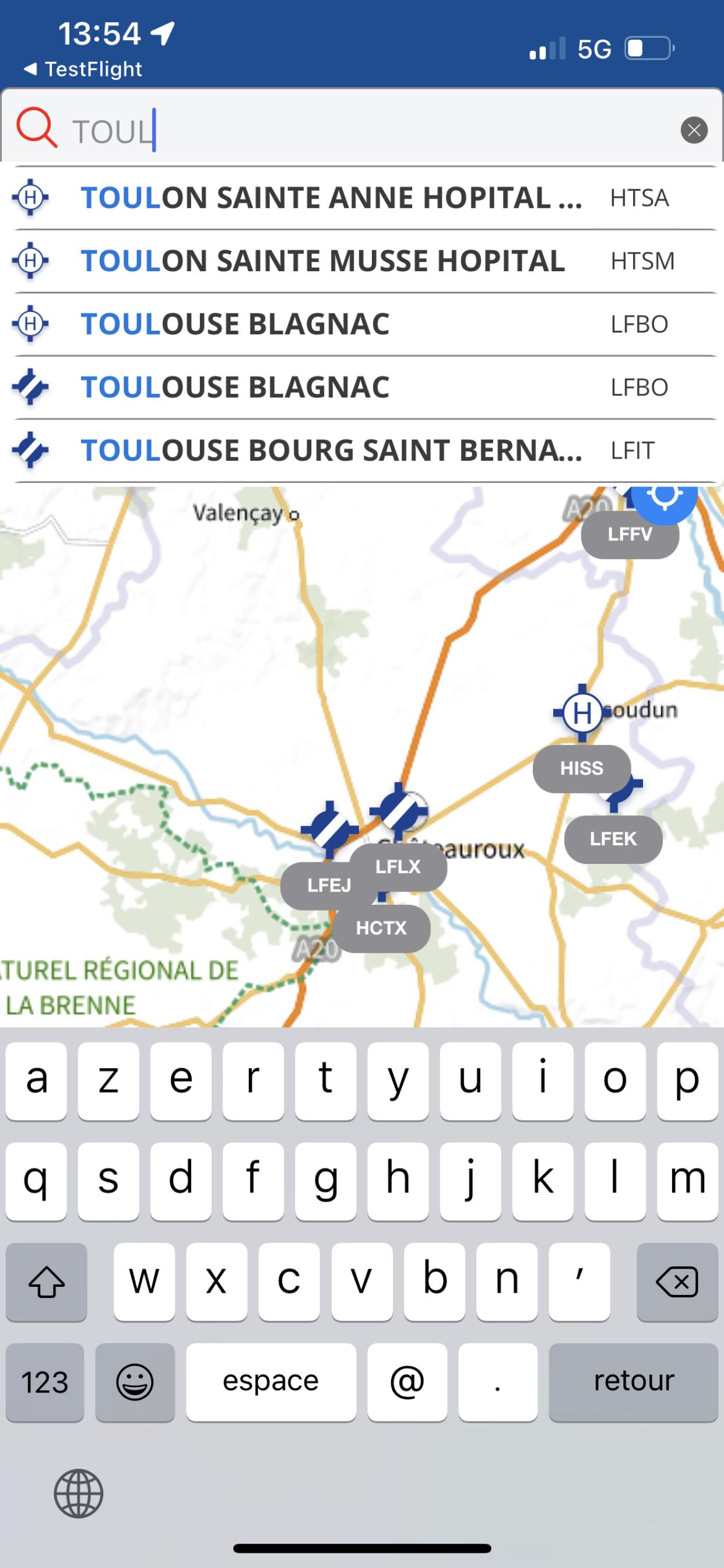Open the HCTX map marker
Image resolution: width=724 pixels, height=1568 pixels.
(381, 928)
